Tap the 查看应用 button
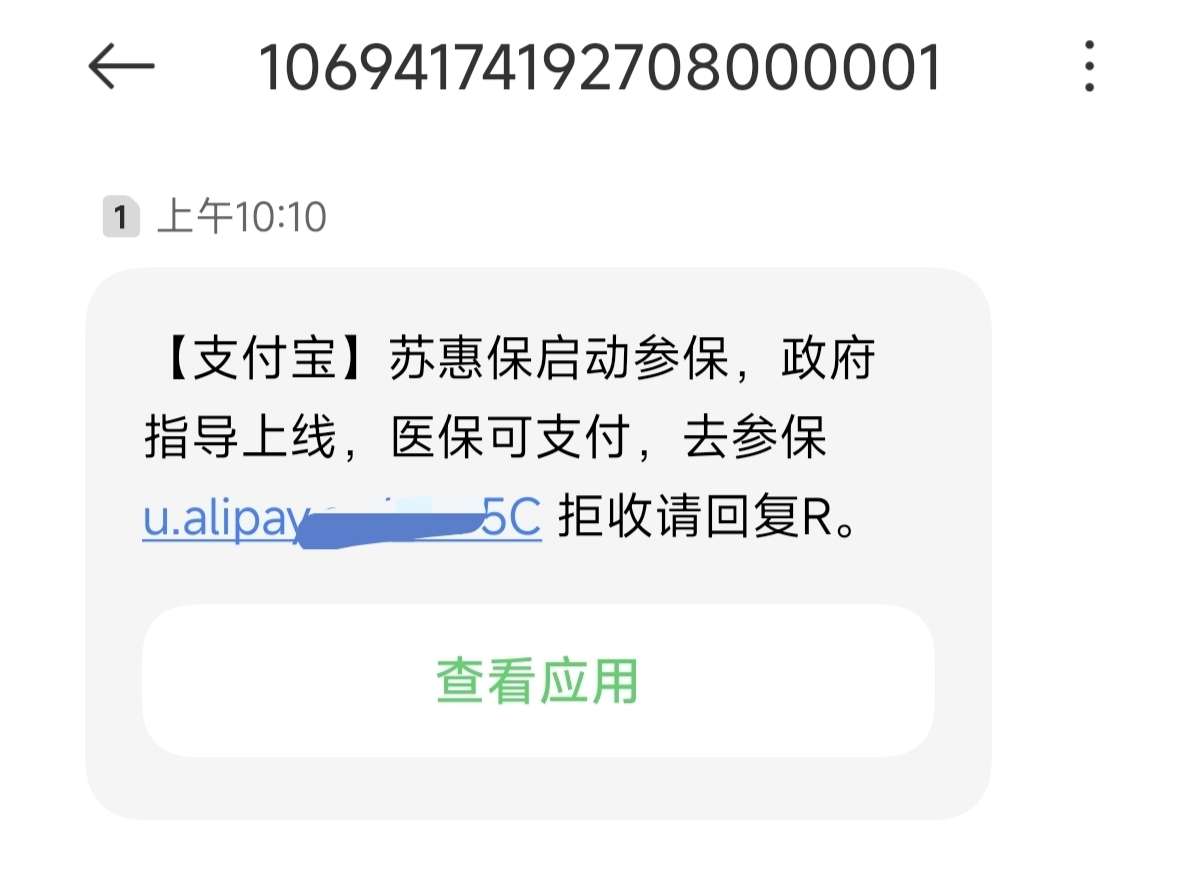 coord(537,681)
